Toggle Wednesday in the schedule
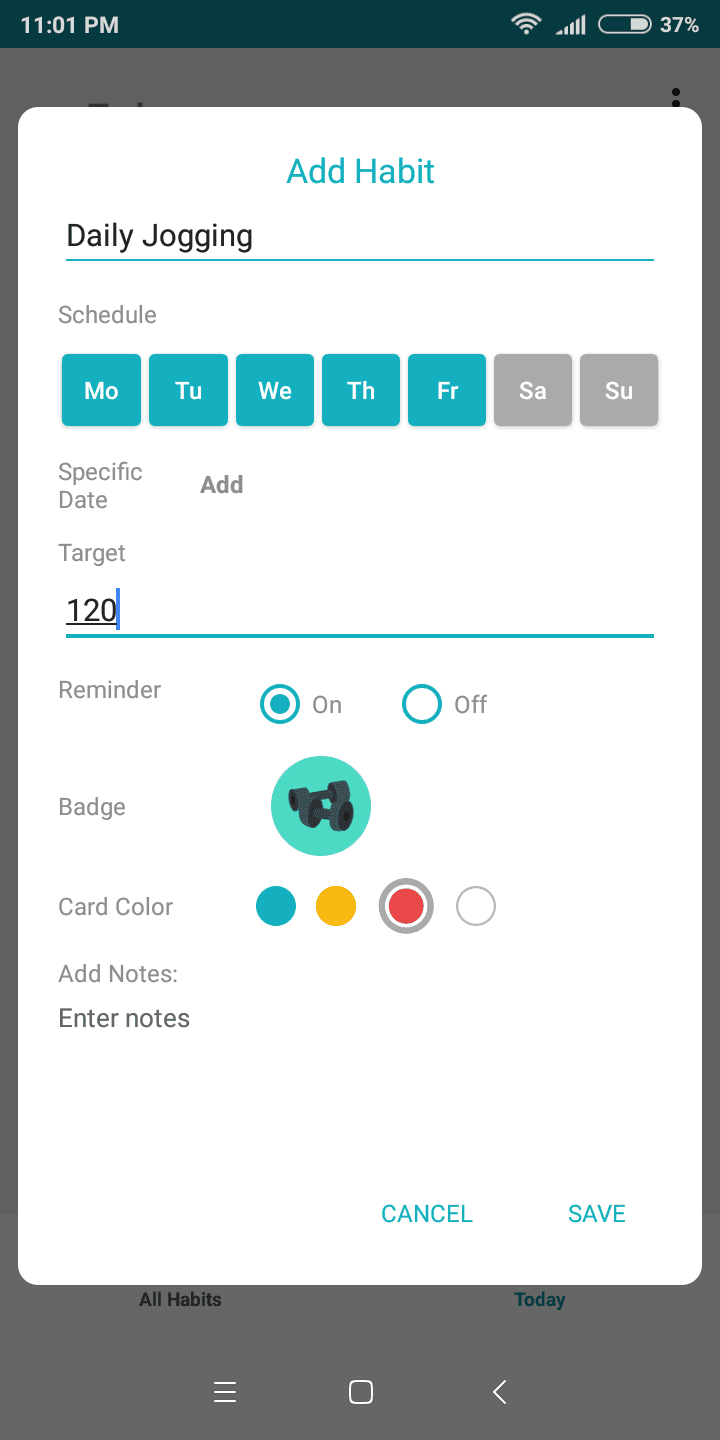Image resolution: width=720 pixels, height=1440 pixels. [275, 390]
